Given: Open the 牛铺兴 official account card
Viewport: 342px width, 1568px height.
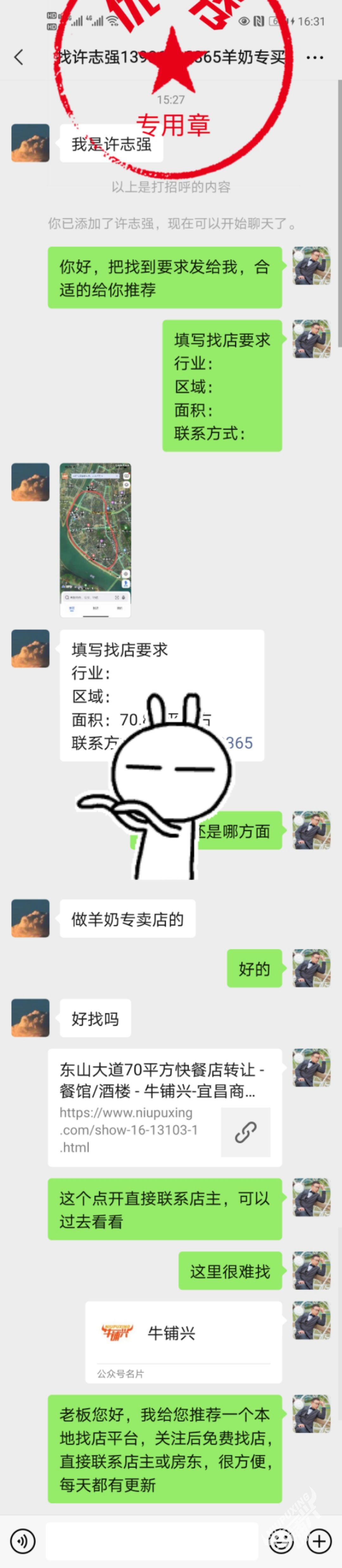Looking at the screenshot, I should point(183,1342).
